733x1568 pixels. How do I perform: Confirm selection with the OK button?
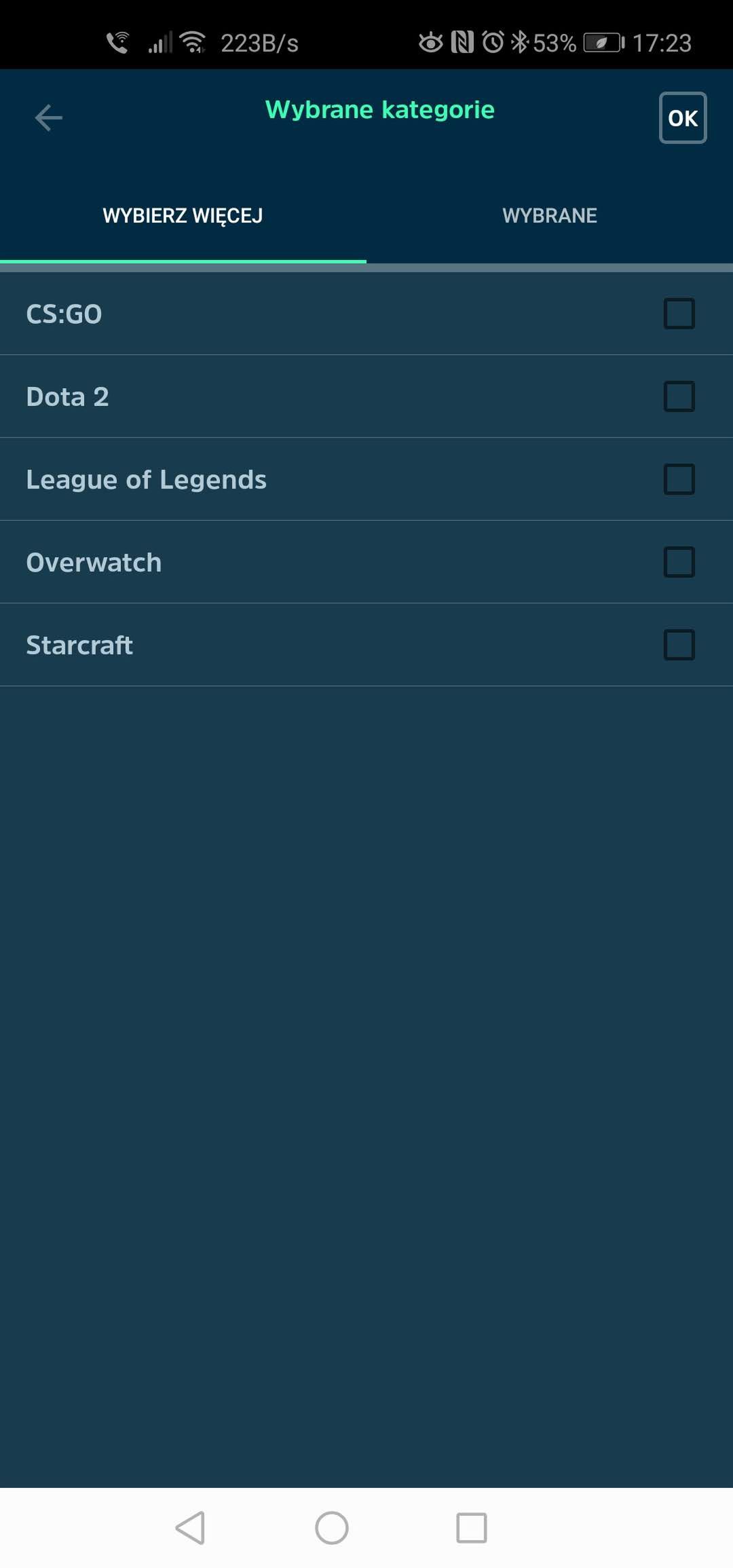tap(683, 118)
